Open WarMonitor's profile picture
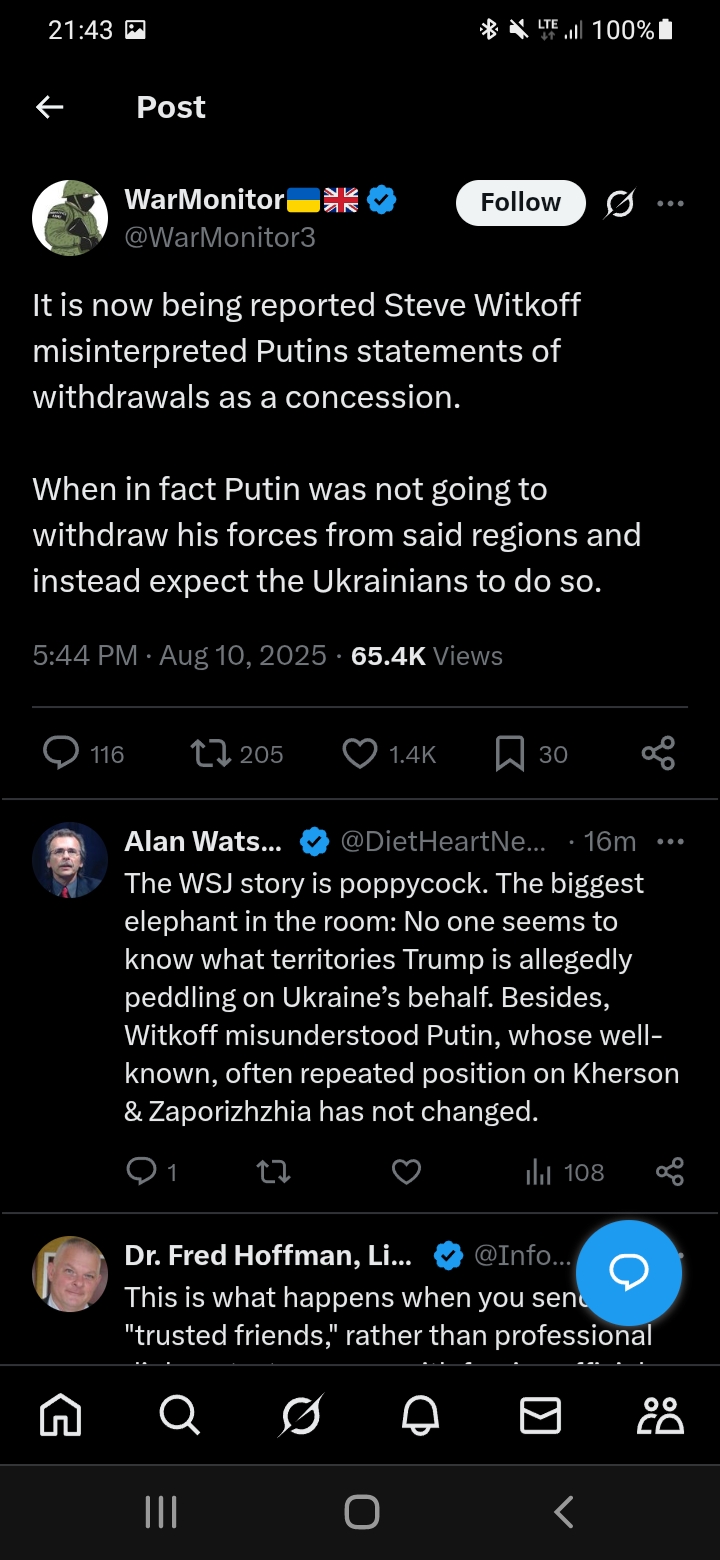 70,218
